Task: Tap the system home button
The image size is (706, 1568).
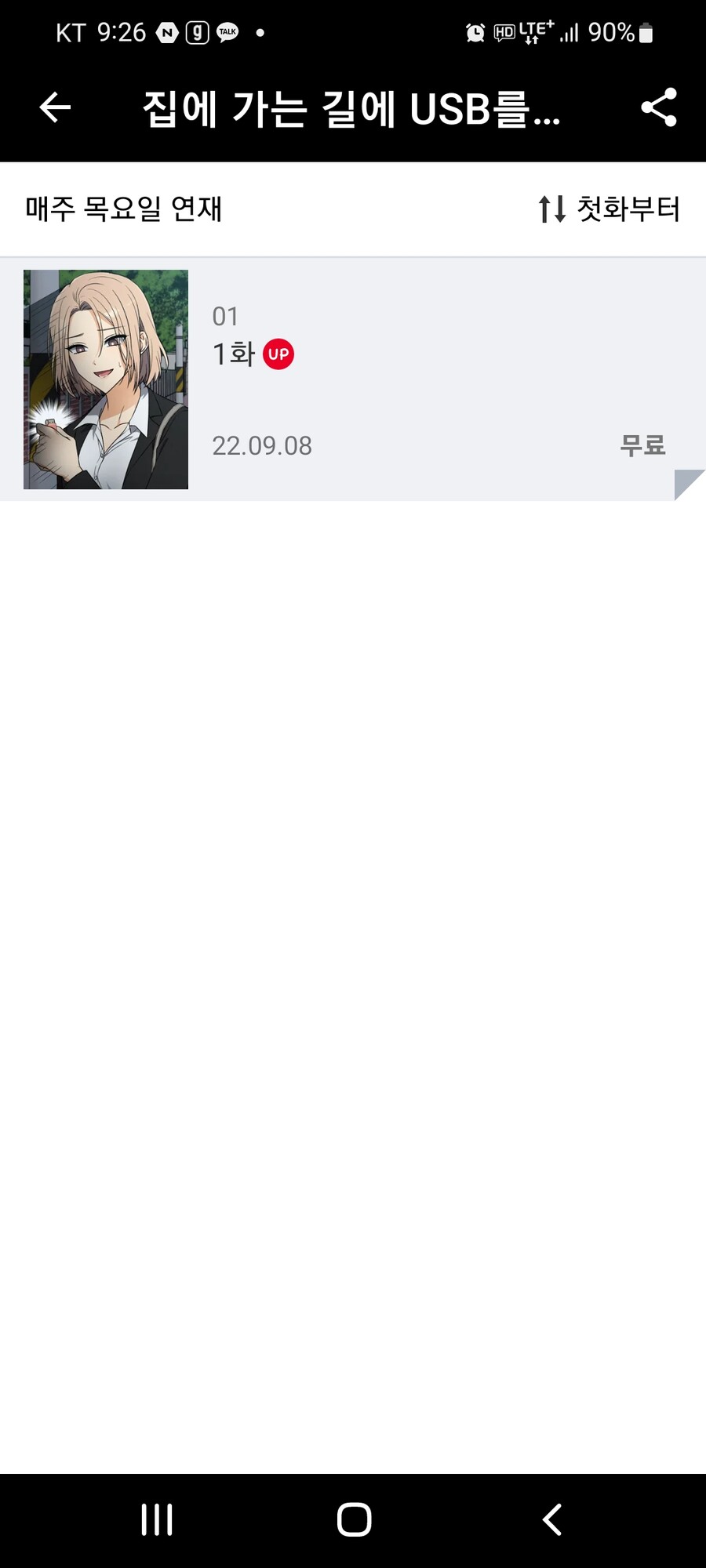Action: pyautogui.click(x=354, y=1519)
